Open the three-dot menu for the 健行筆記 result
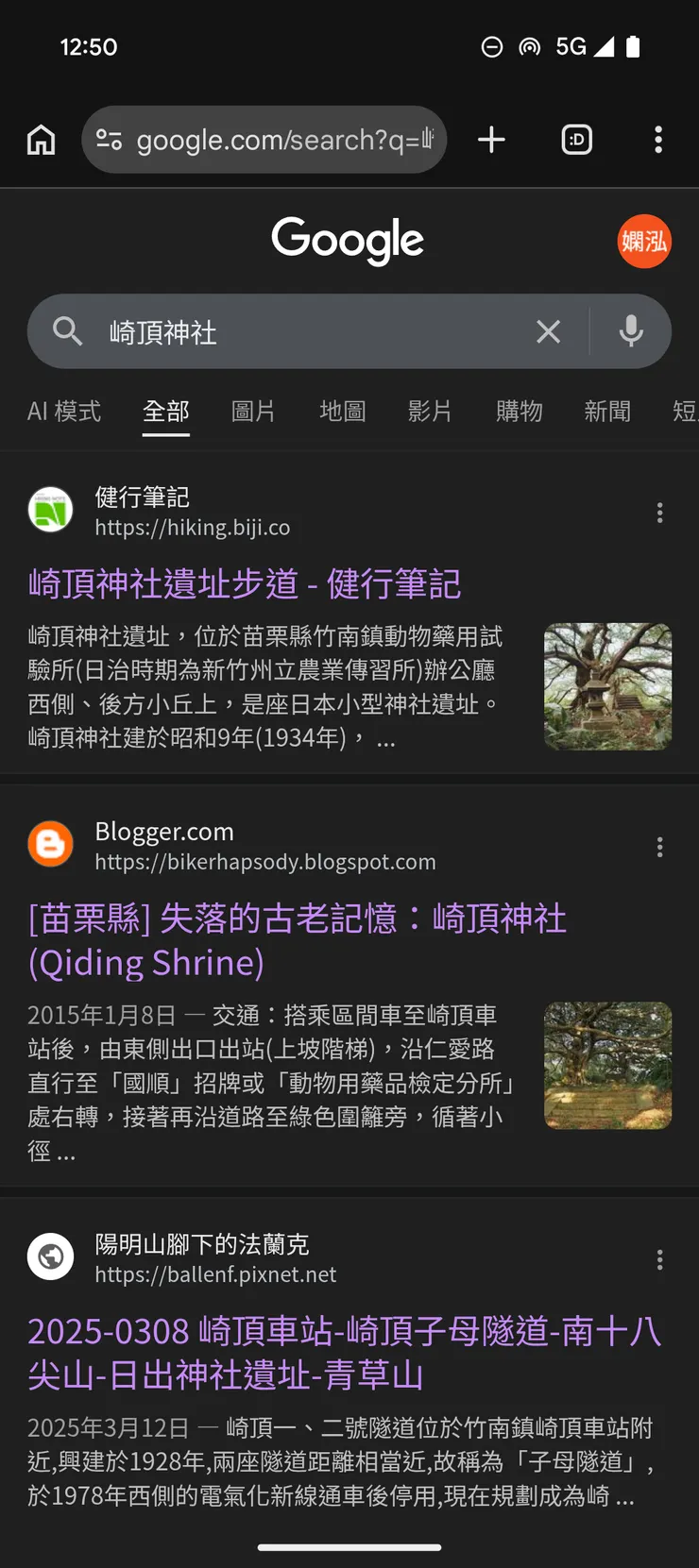699x1568 pixels. pyautogui.click(x=659, y=513)
